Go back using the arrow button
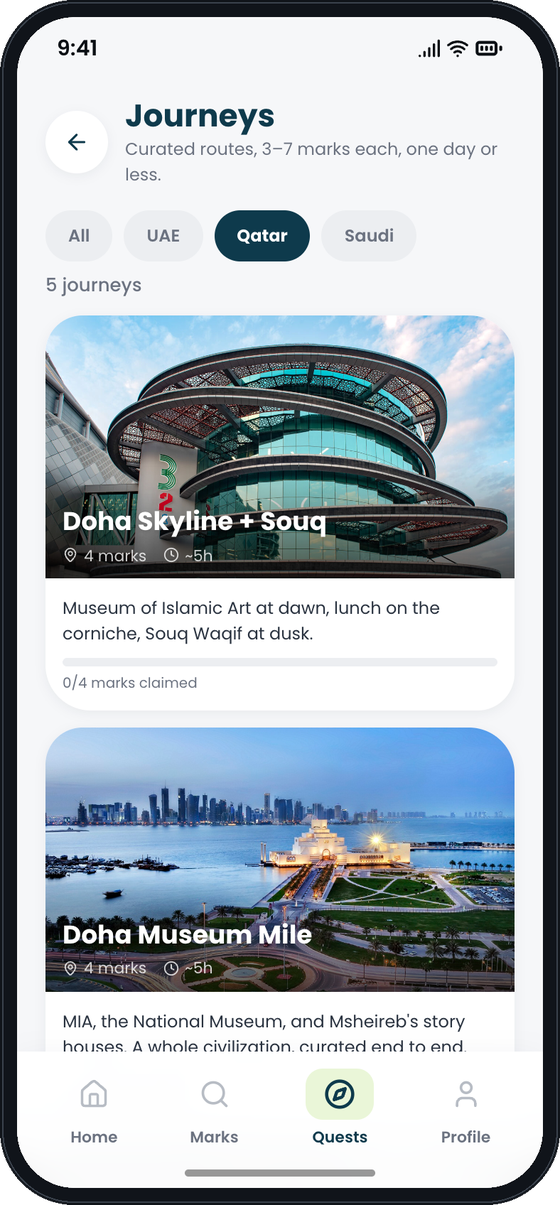 click(x=77, y=142)
